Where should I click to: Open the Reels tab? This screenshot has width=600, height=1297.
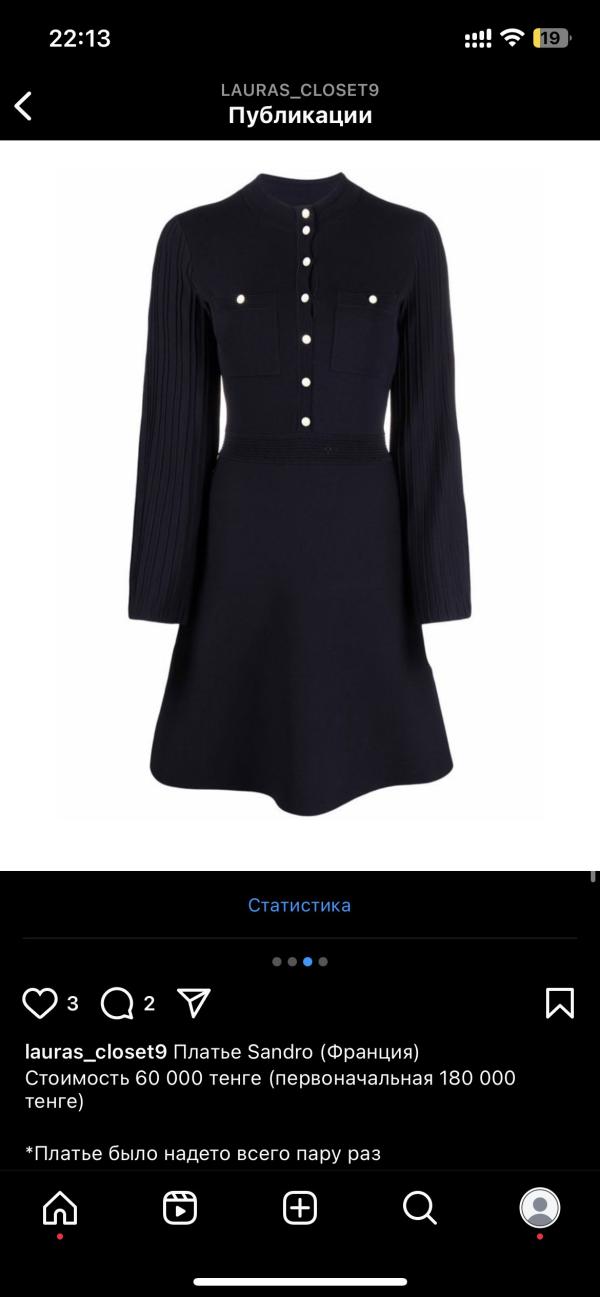click(180, 1208)
